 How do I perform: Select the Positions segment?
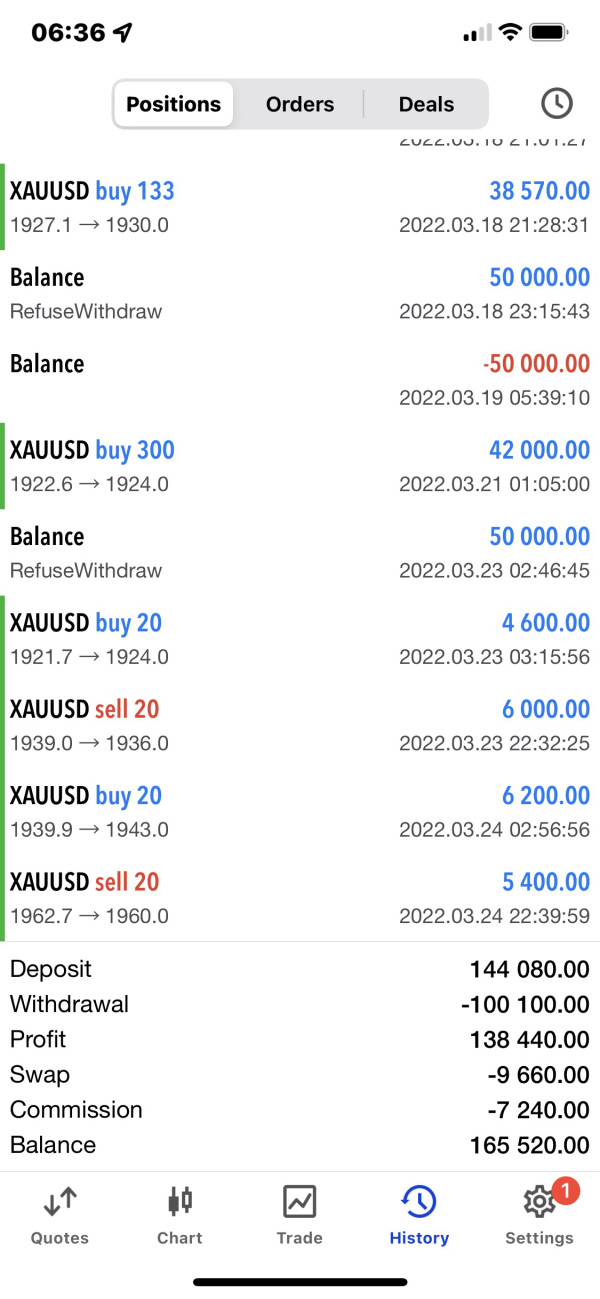point(174,104)
